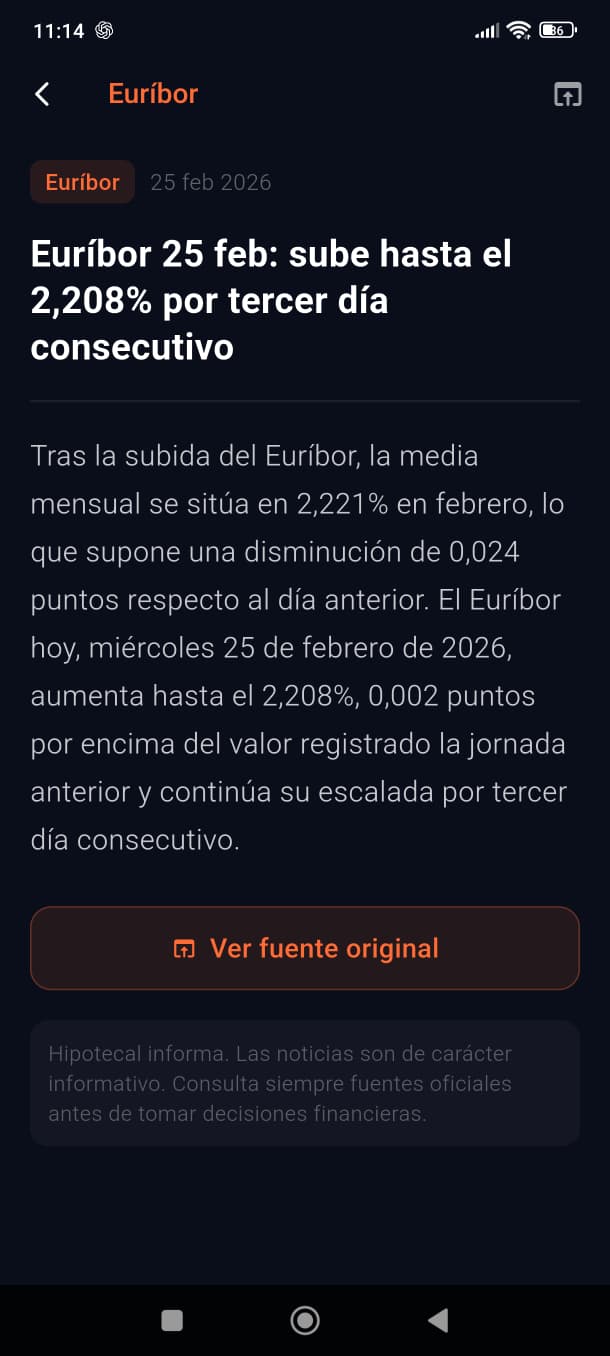Open the article in browser via top-right icon
Viewport: 610px width, 1356px height.
tap(567, 95)
